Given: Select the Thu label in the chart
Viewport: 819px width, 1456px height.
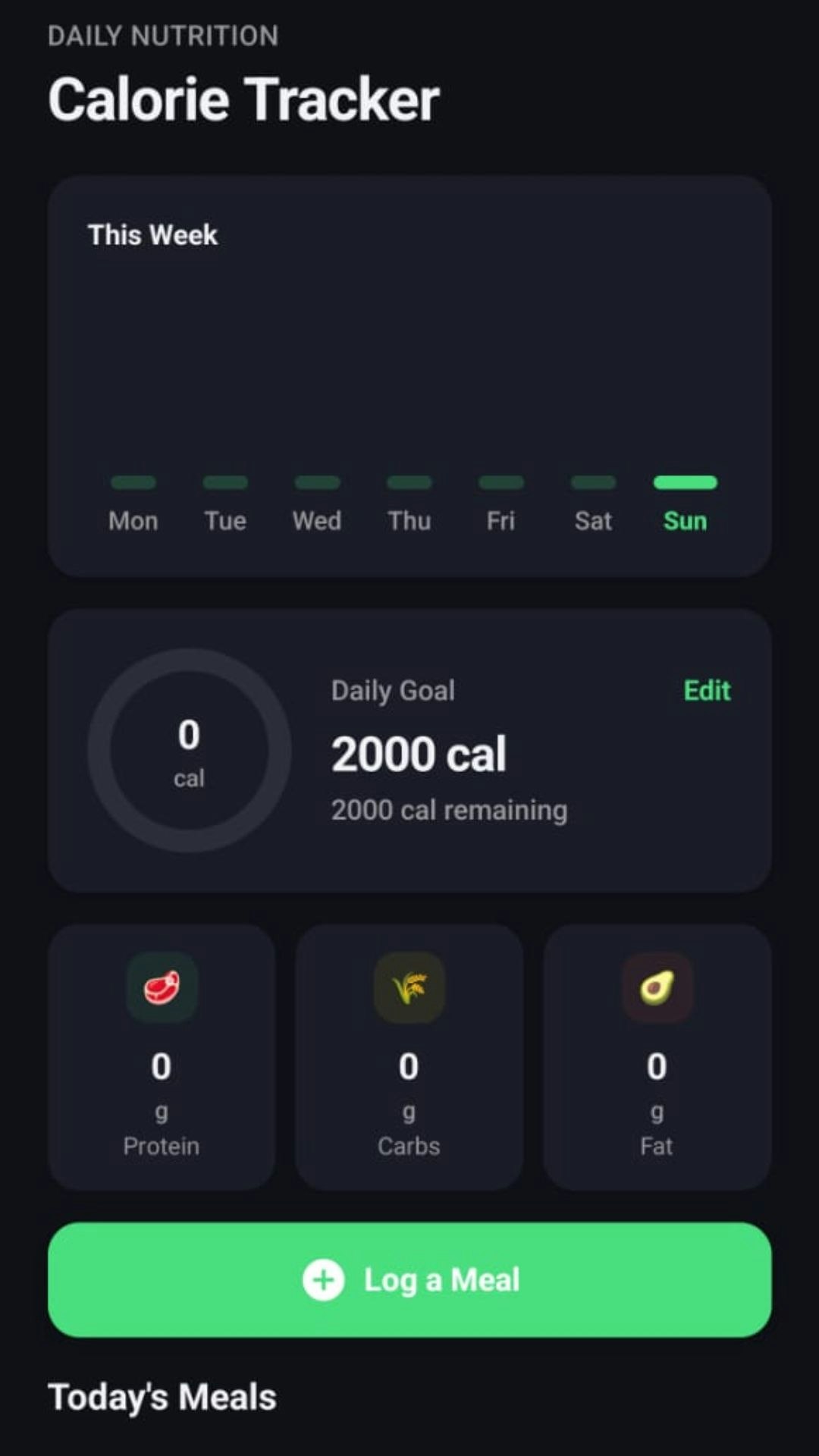Looking at the screenshot, I should pyautogui.click(x=409, y=520).
